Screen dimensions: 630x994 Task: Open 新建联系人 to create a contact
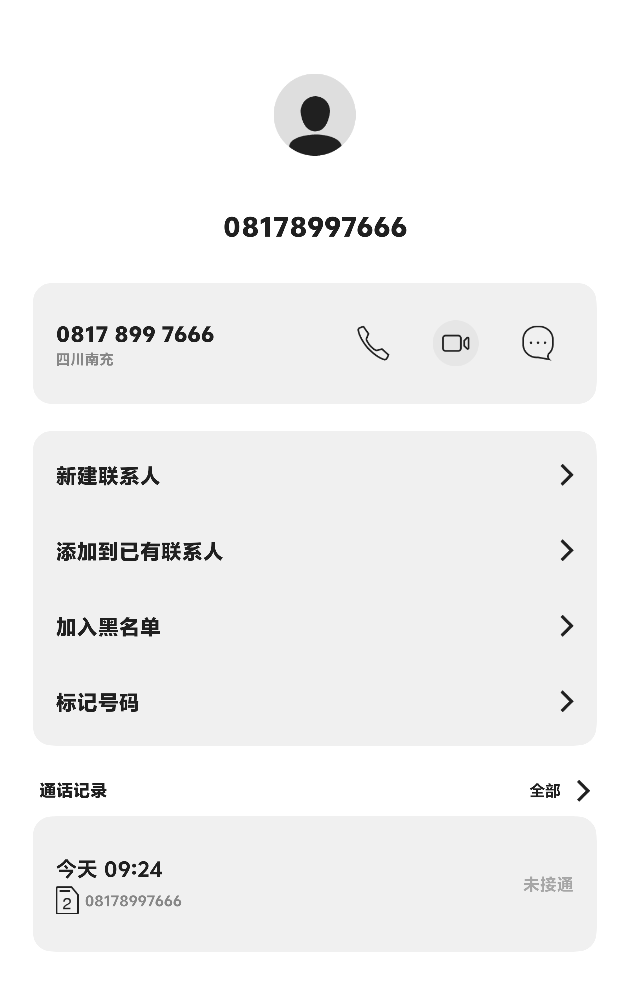tap(314, 476)
